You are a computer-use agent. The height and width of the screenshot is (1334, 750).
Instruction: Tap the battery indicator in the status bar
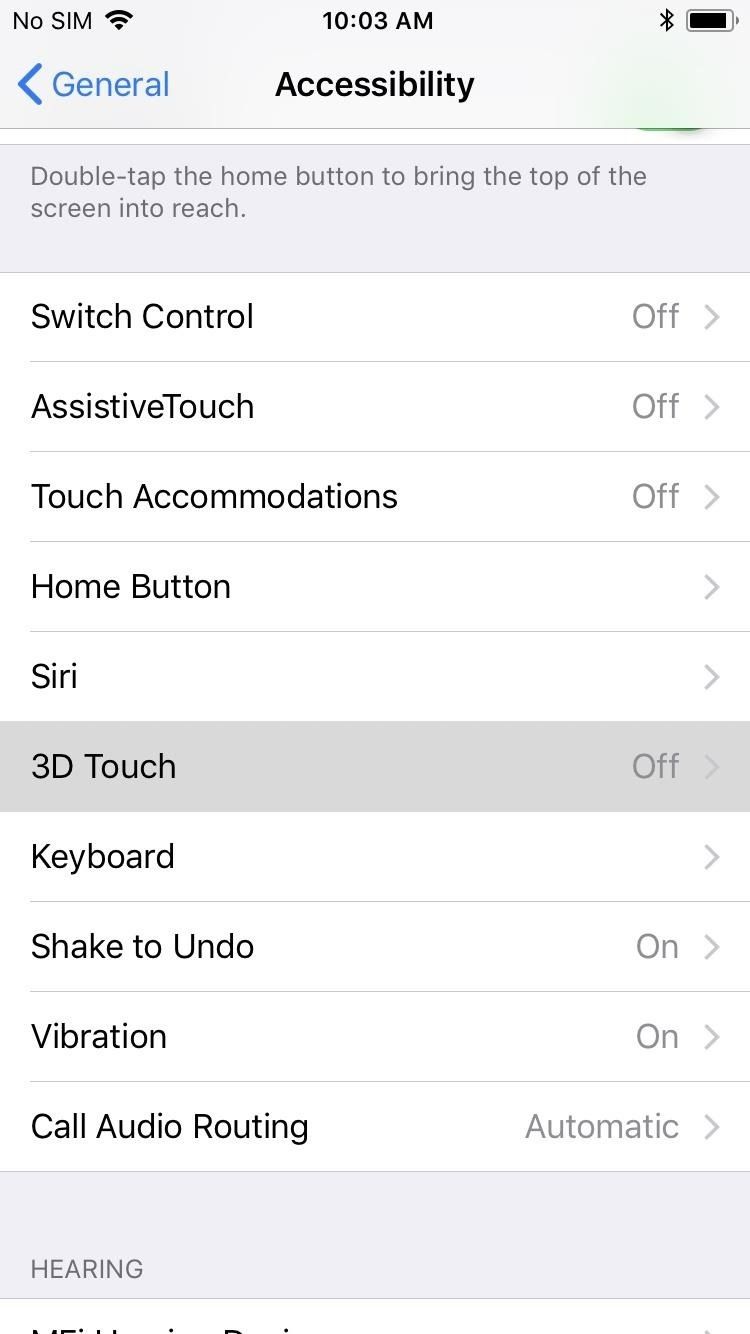pyautogui.click(x=710, y=19)
